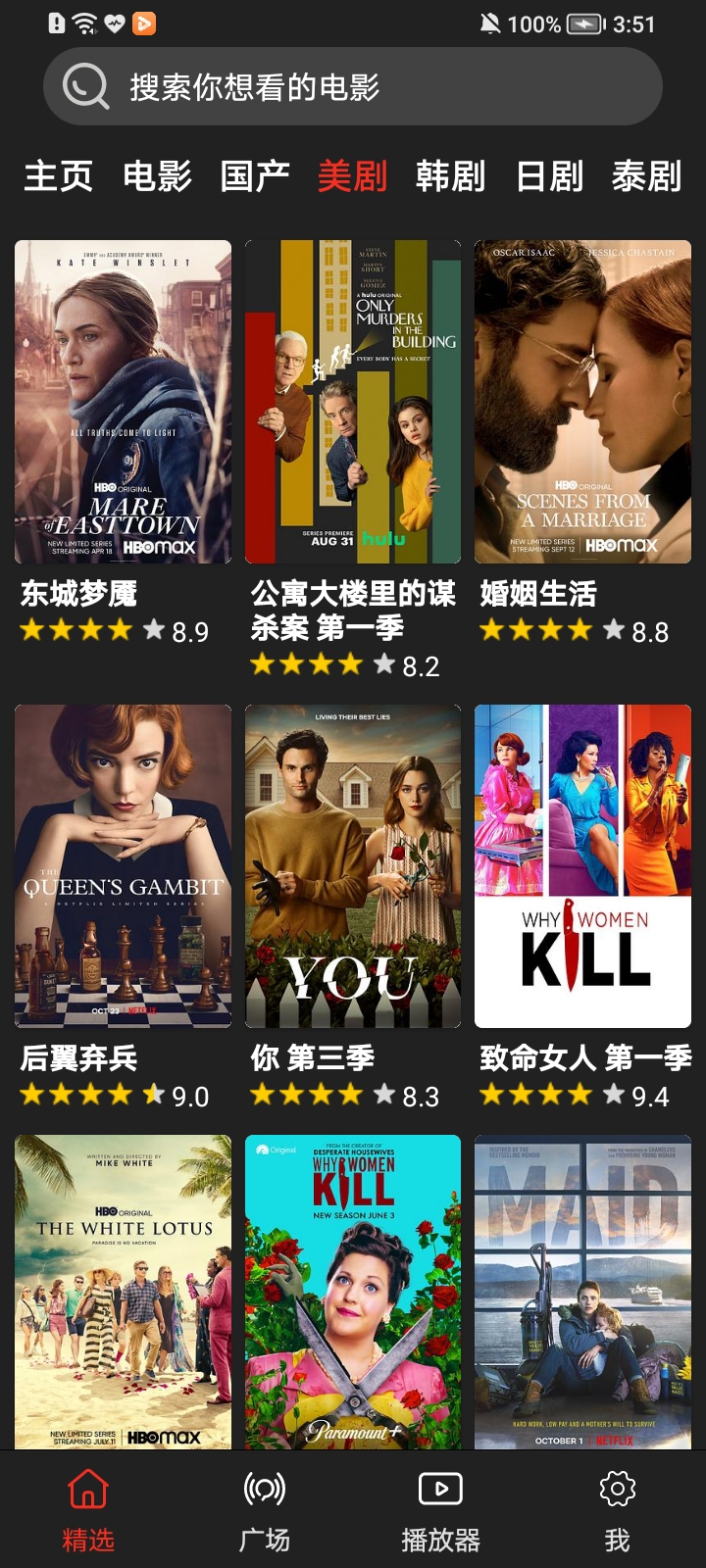Open the 广场 broadcast icon
The height and width of the screenshot is (1568, 706).
click(x=263, y=1488)
